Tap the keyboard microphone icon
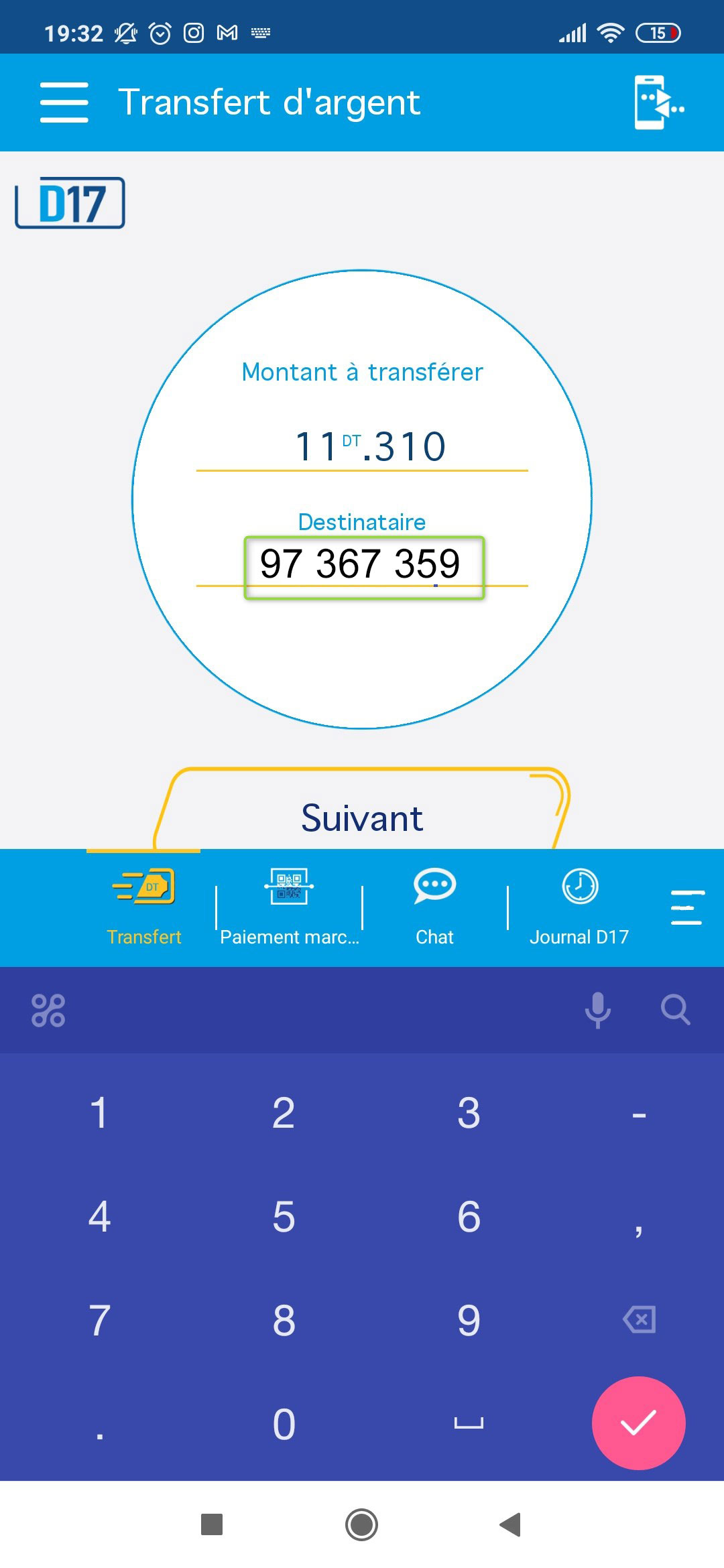 597,1009
